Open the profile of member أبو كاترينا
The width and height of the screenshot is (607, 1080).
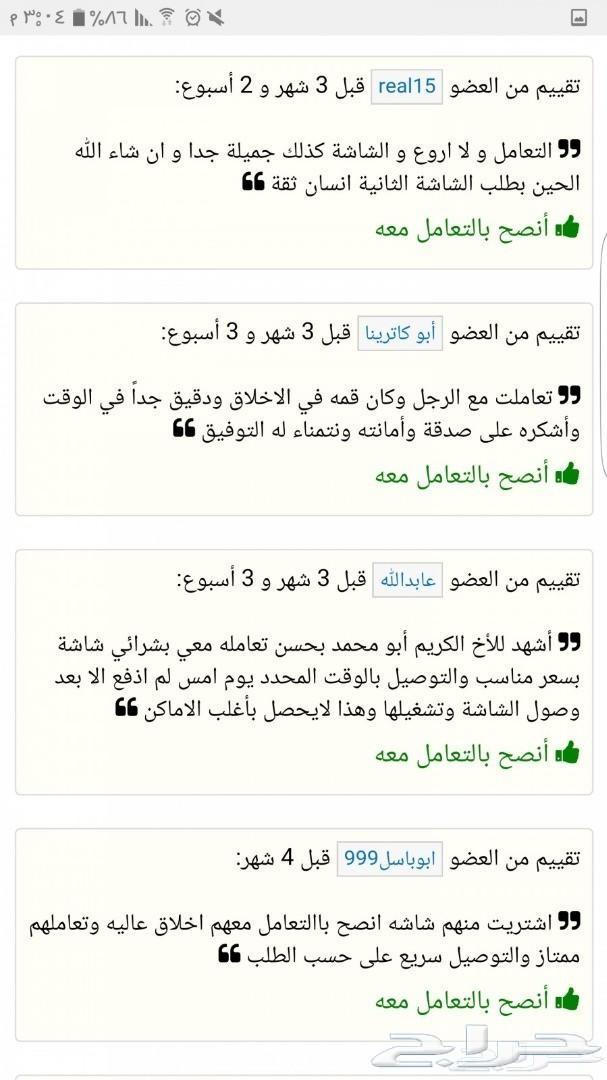398,333
